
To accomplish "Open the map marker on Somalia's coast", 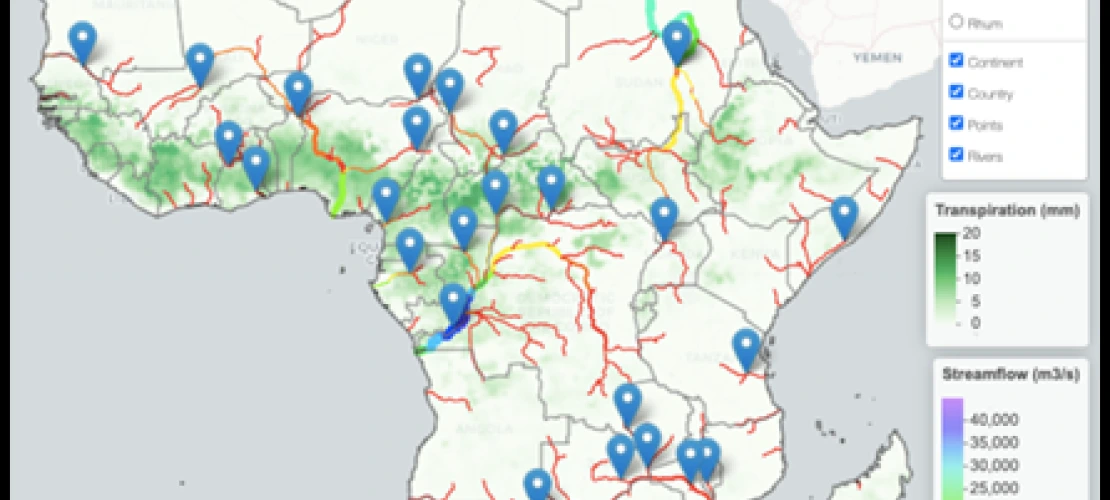I will [845, 216].
